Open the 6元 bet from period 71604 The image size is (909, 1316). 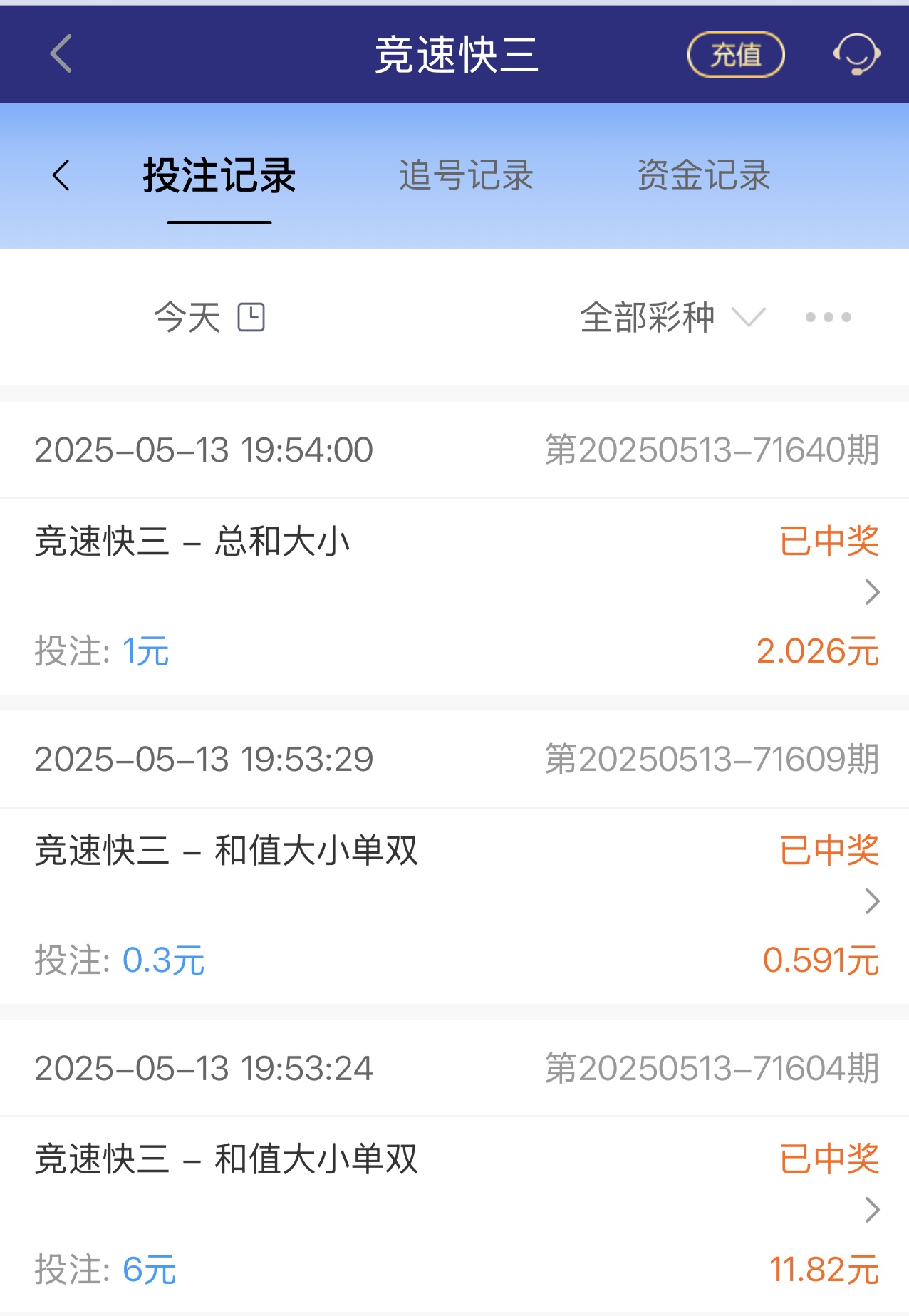456,1211
